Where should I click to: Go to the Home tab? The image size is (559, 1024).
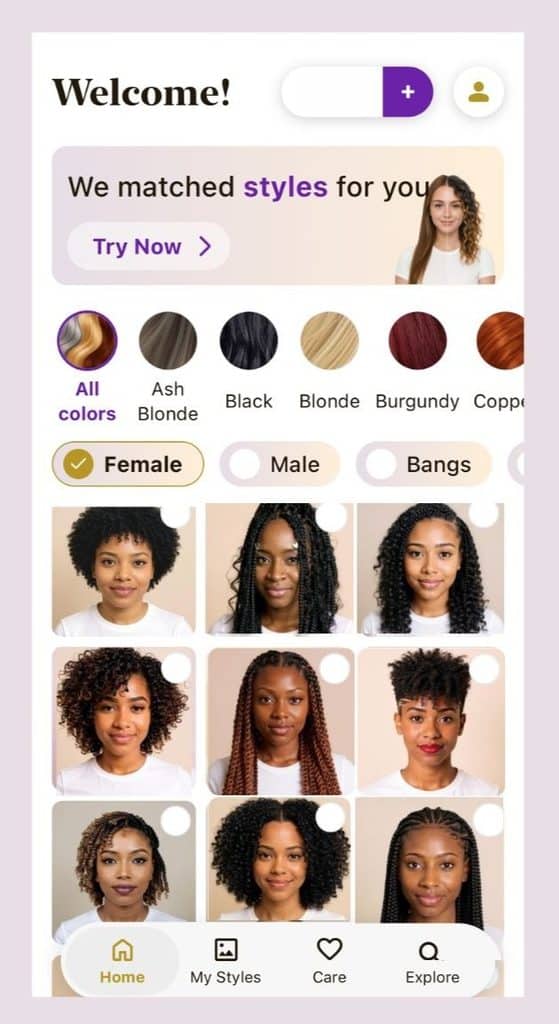coord(122,961)
